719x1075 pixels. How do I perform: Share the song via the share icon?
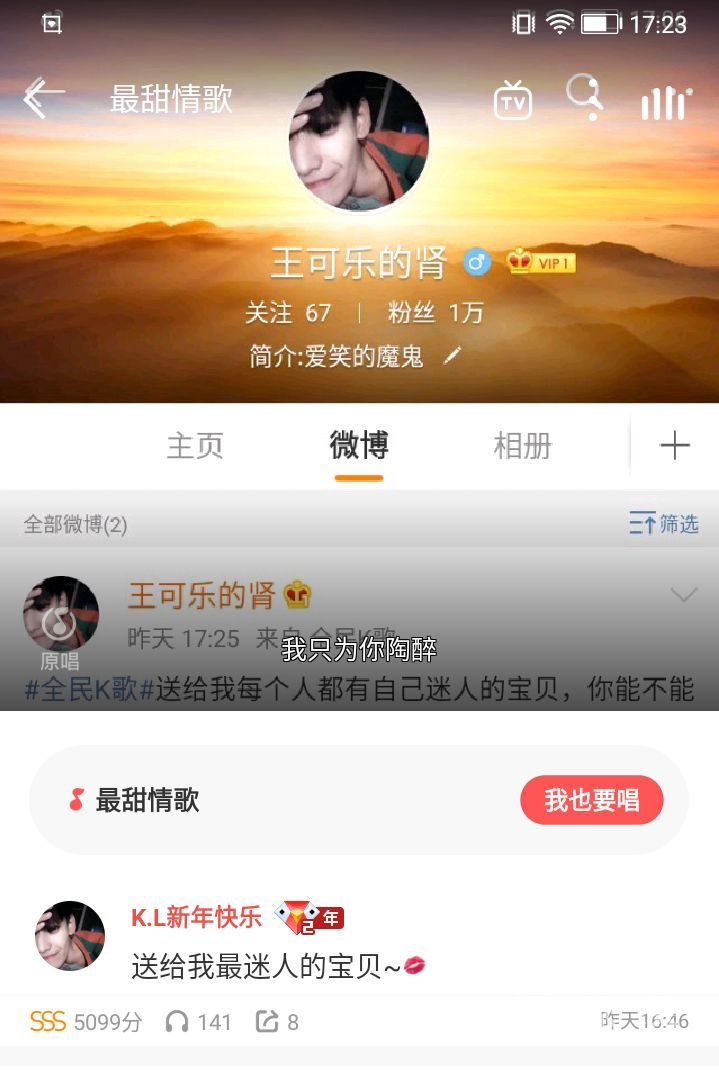click(x=267, y=1021)
